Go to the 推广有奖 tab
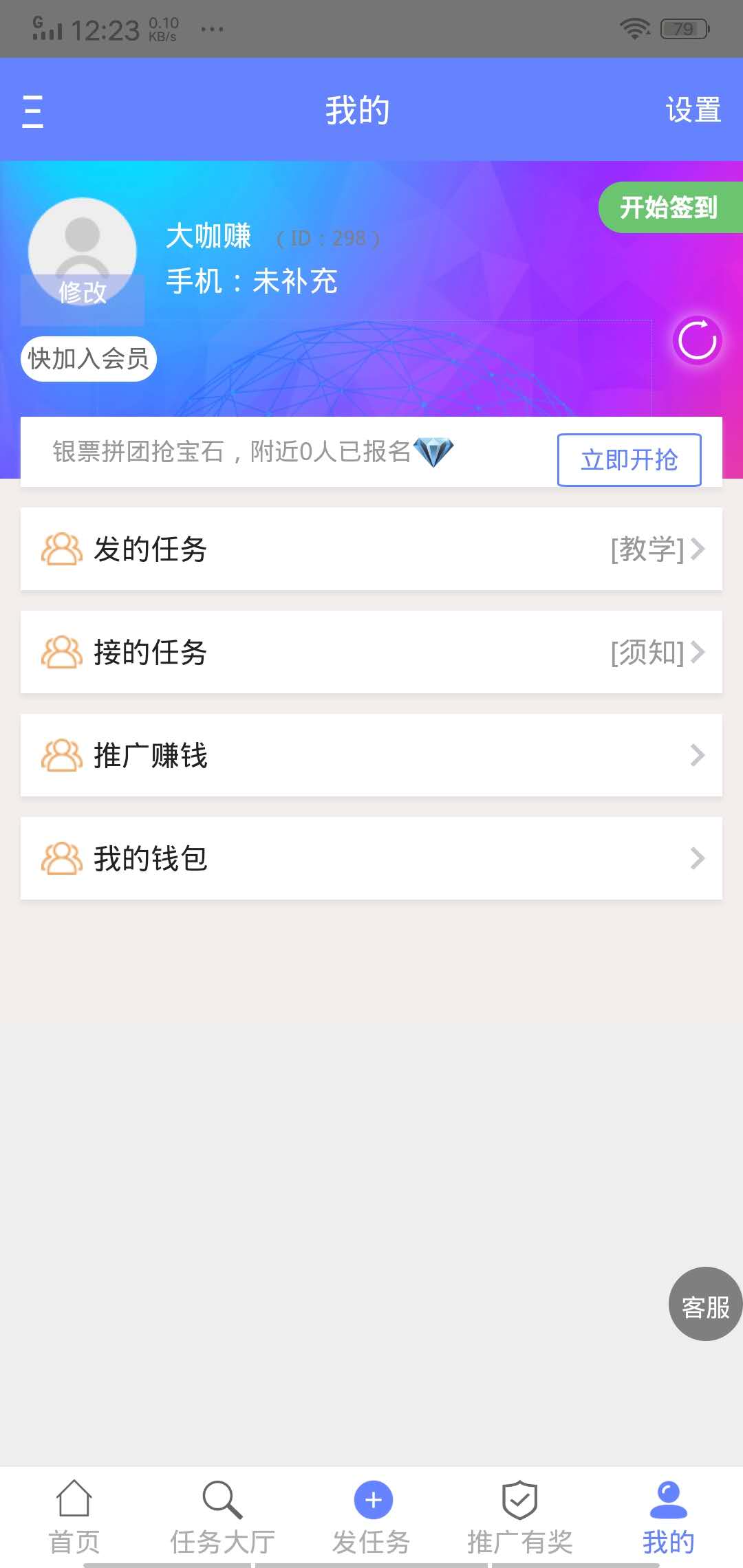 pos(520,1517)
